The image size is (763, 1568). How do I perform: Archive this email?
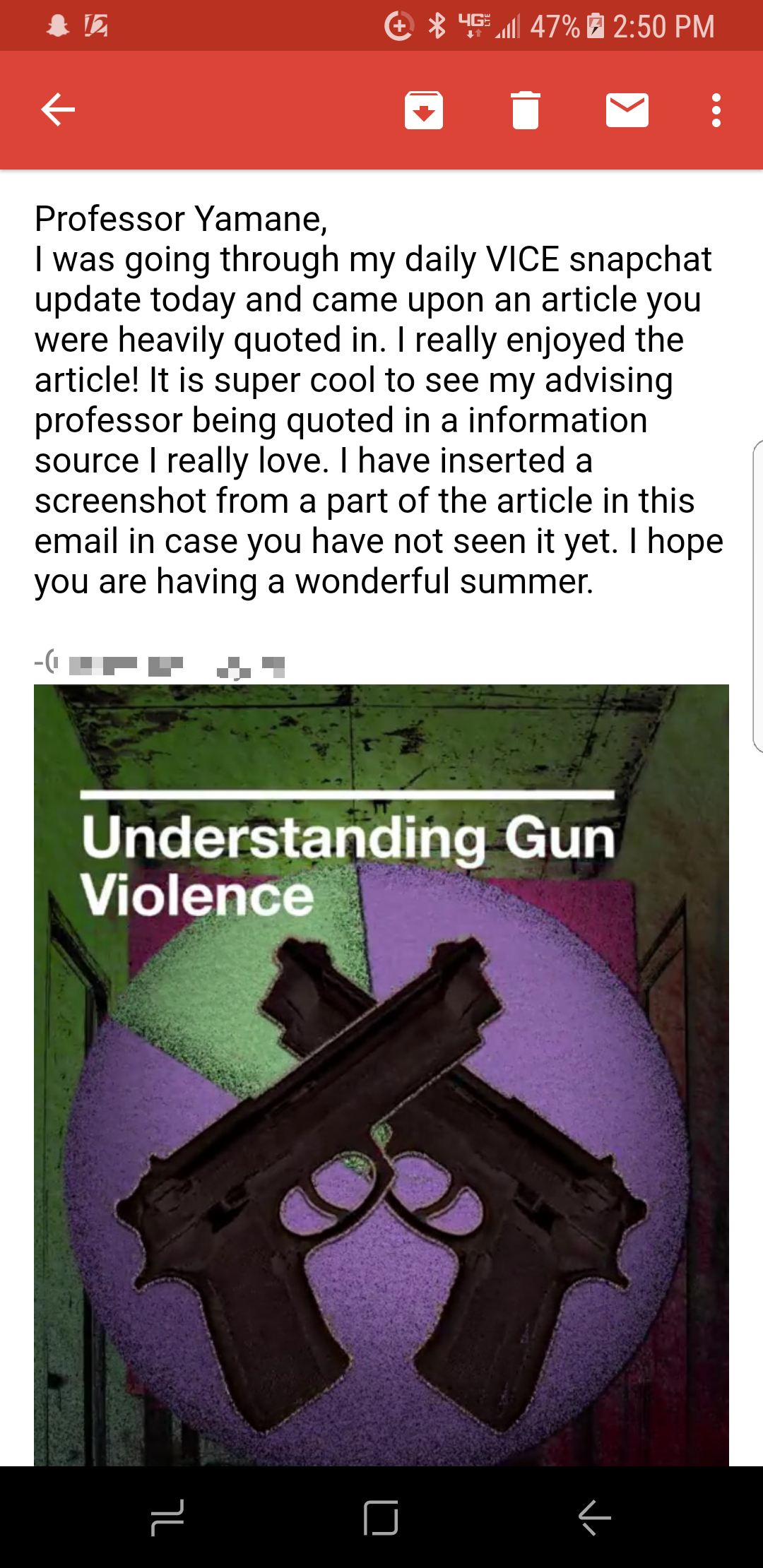424,110
